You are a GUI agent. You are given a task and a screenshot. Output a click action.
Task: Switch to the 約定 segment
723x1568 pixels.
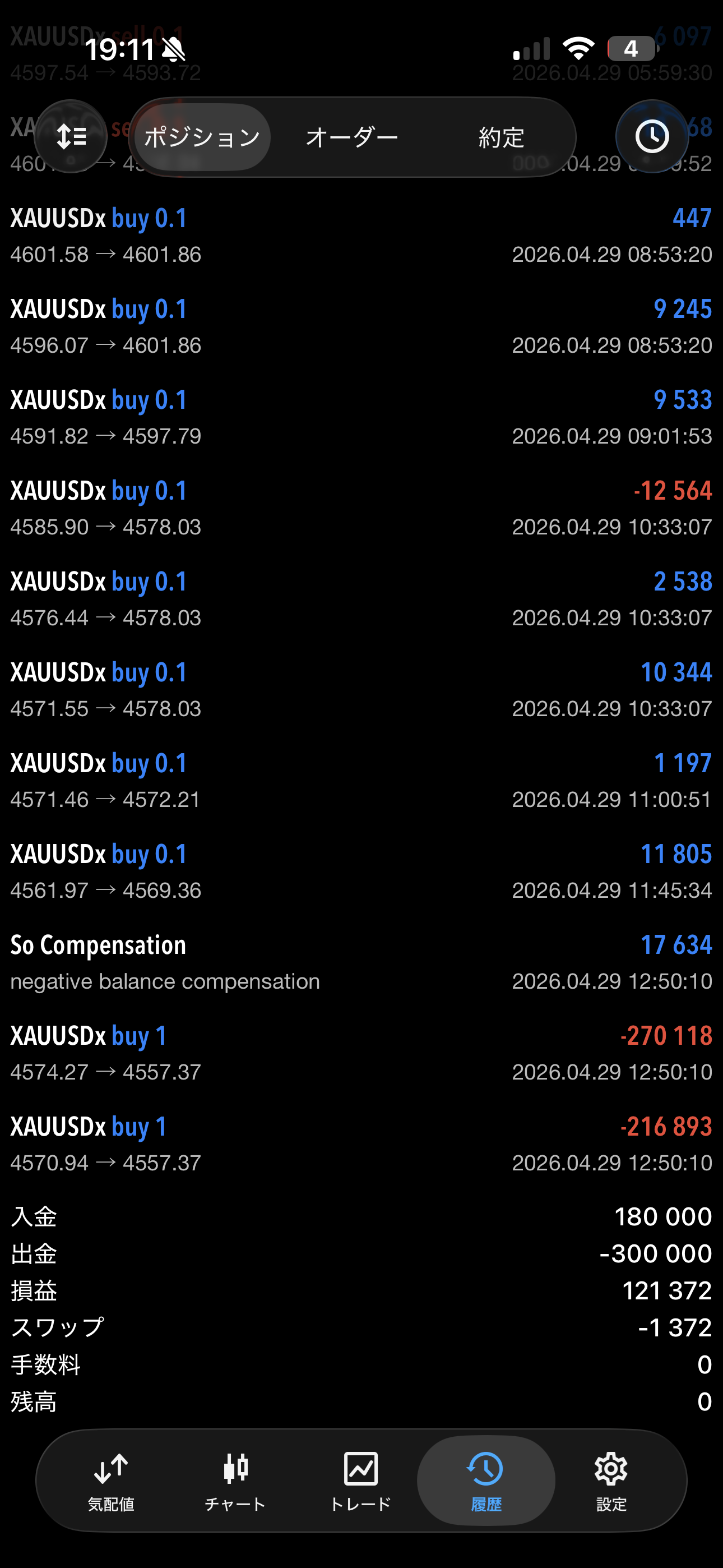[x=501, y=137]
